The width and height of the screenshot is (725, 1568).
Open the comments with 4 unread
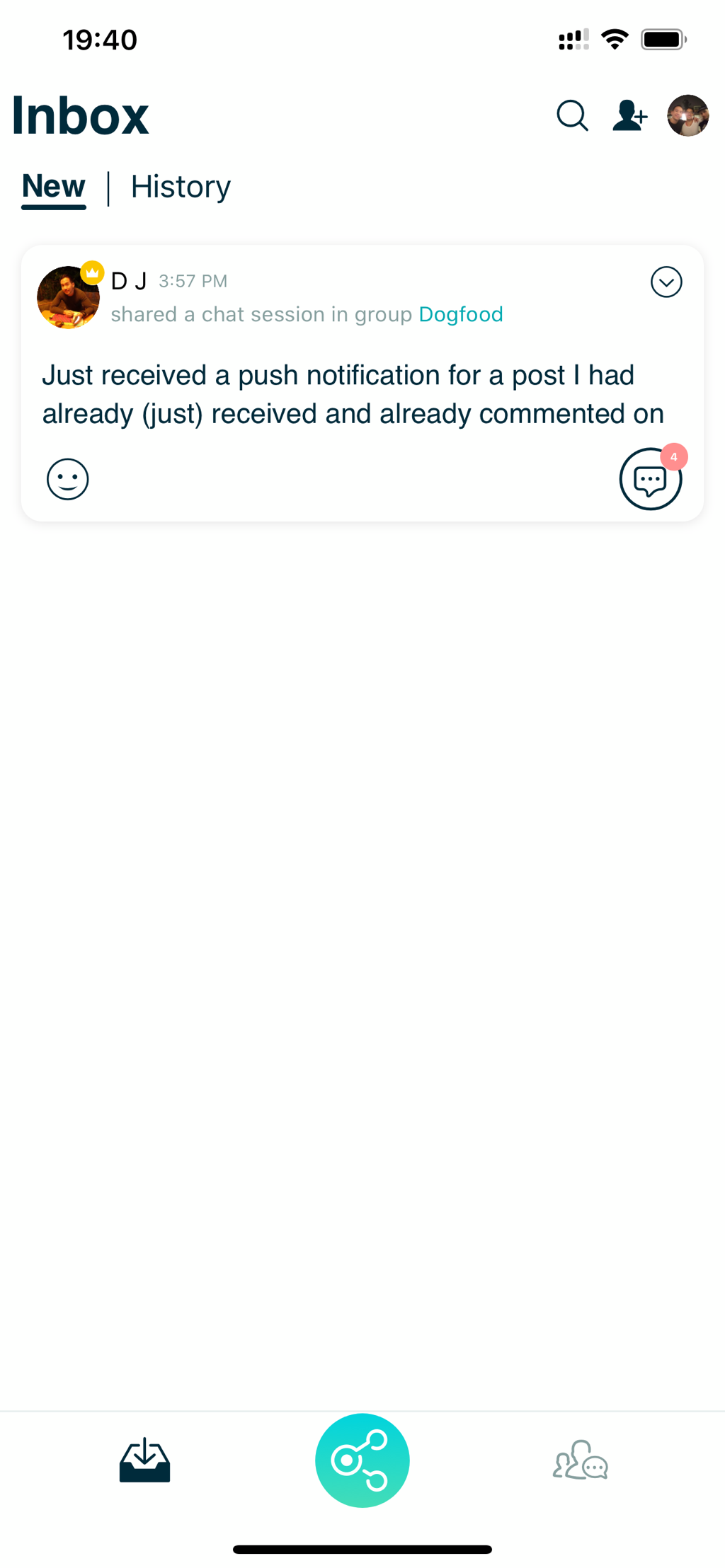coord(650,480)
